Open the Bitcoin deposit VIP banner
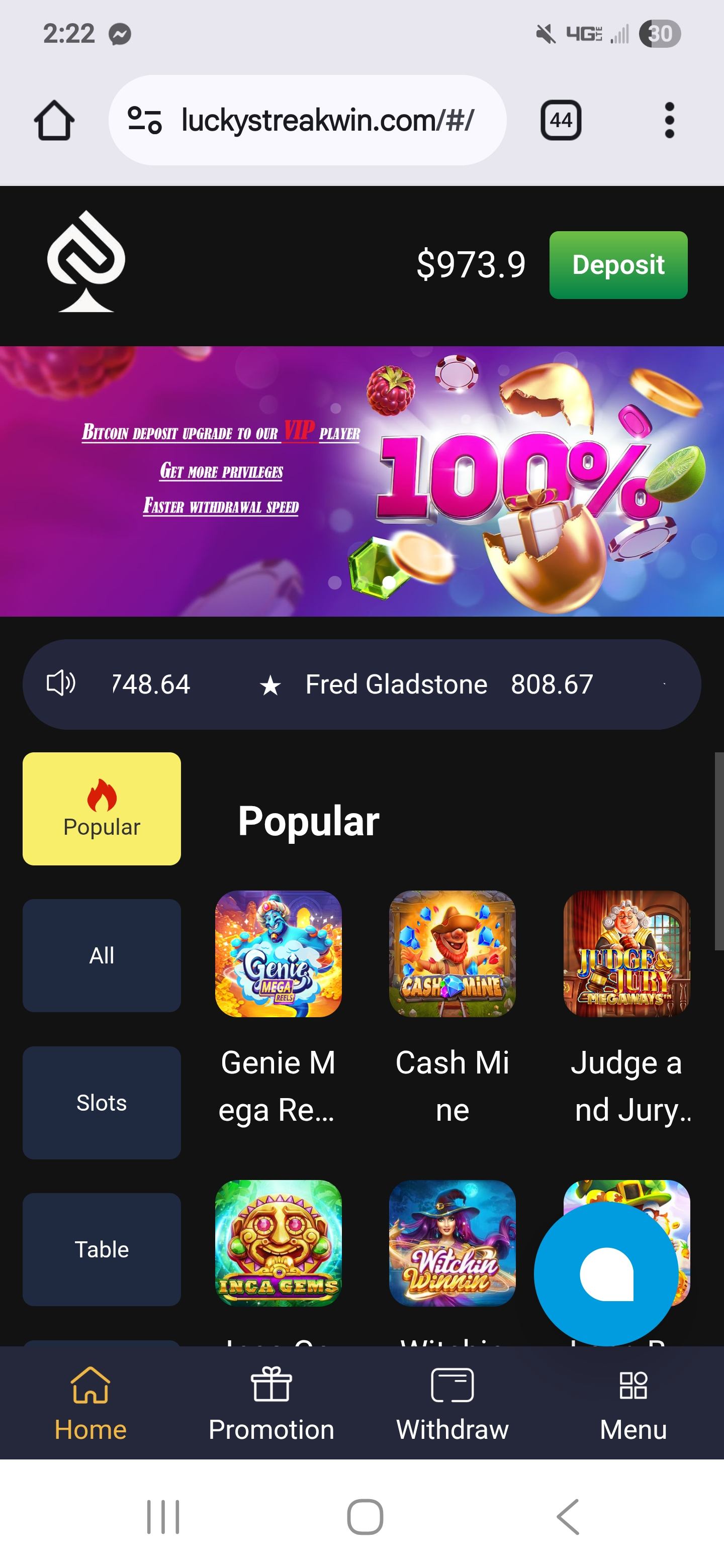 [x=361, y=481]
